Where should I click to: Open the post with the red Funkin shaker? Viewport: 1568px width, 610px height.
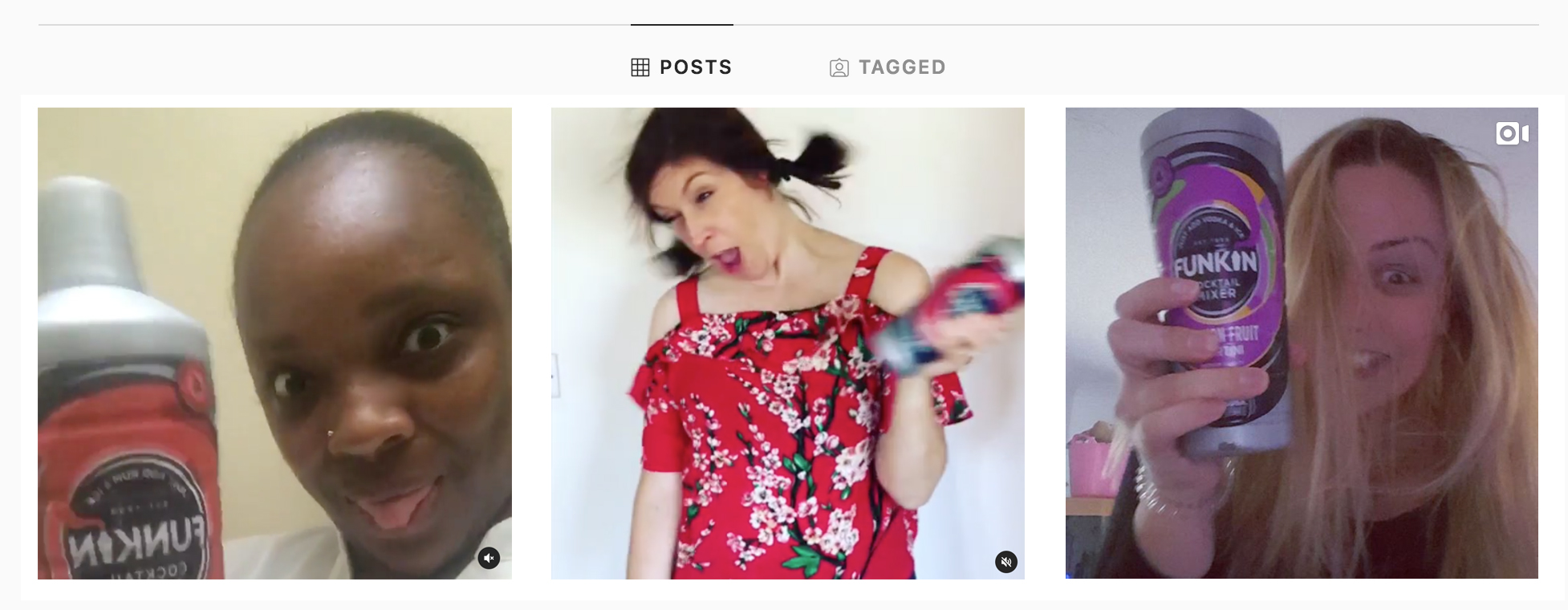pos(274,344)
